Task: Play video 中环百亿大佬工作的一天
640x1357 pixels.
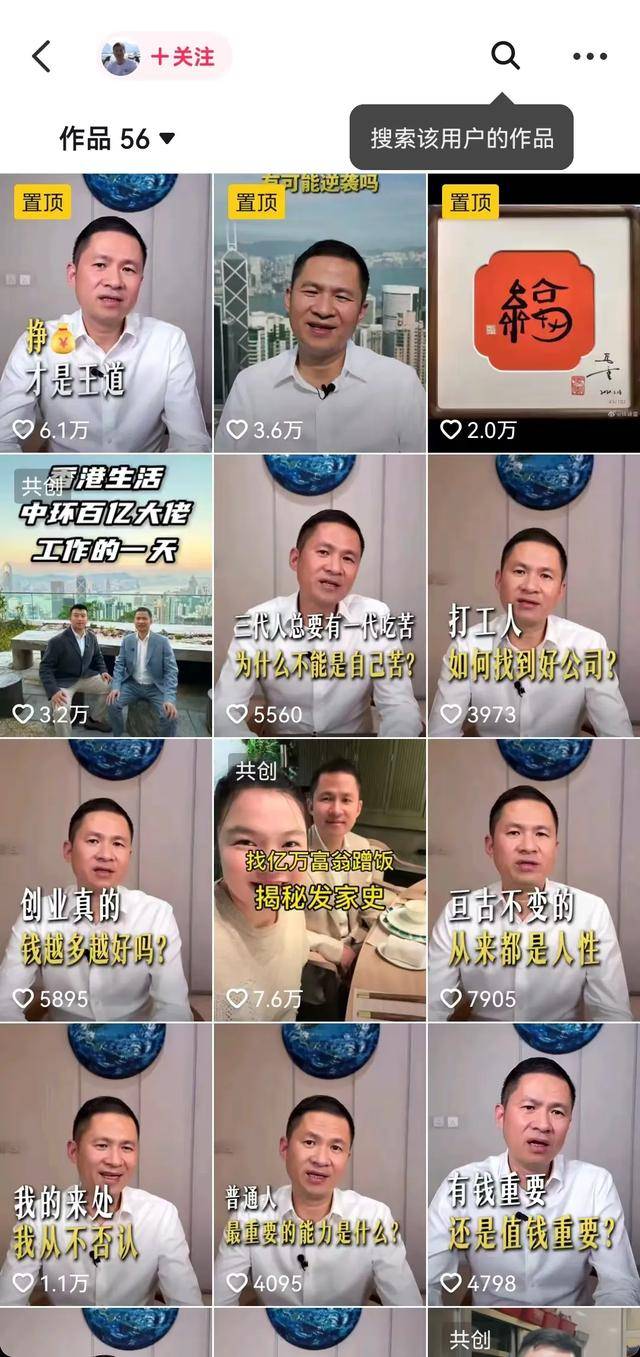Action: click(105, 596)
